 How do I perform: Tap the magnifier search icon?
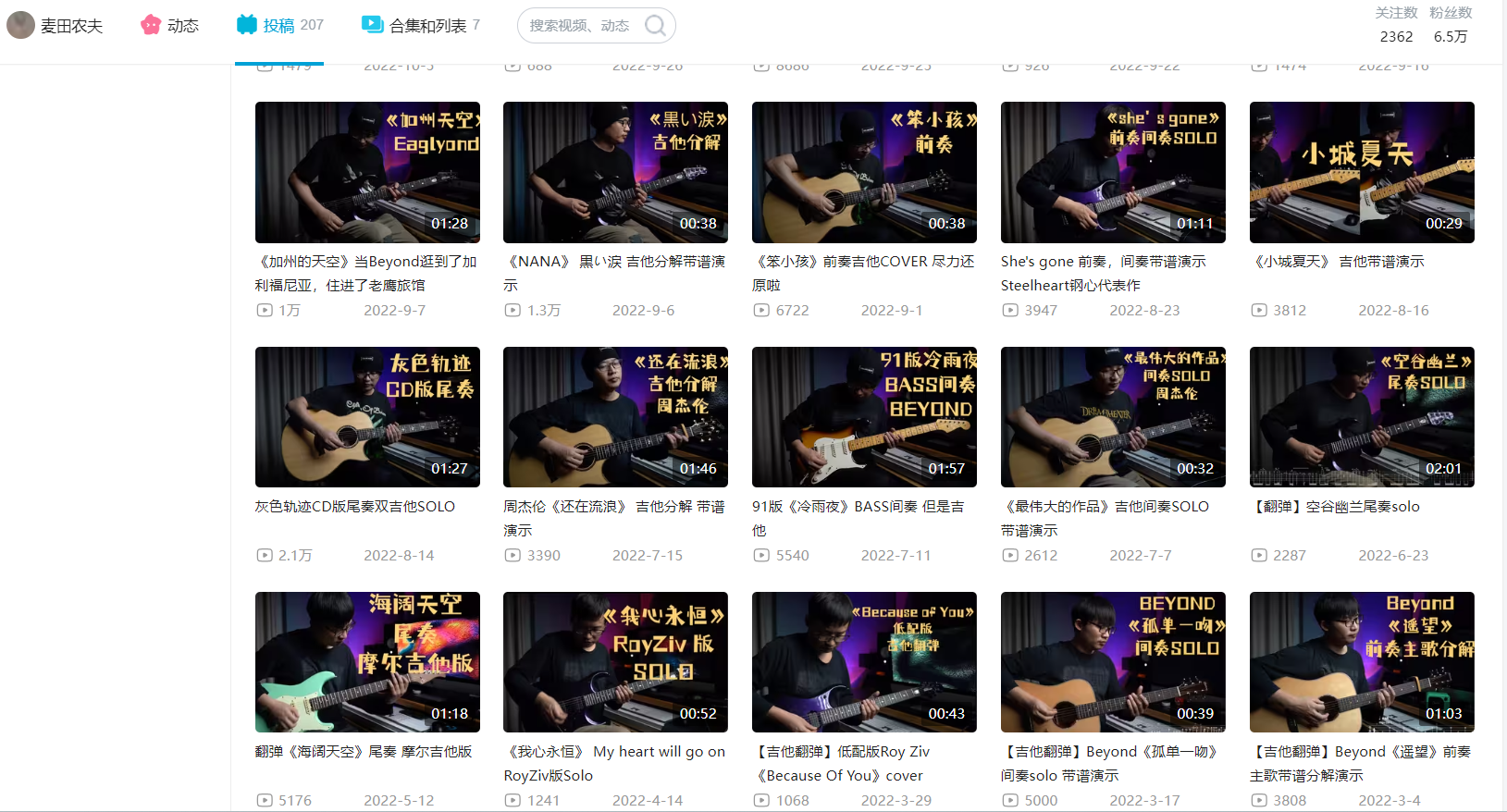(x=655, y=26)
